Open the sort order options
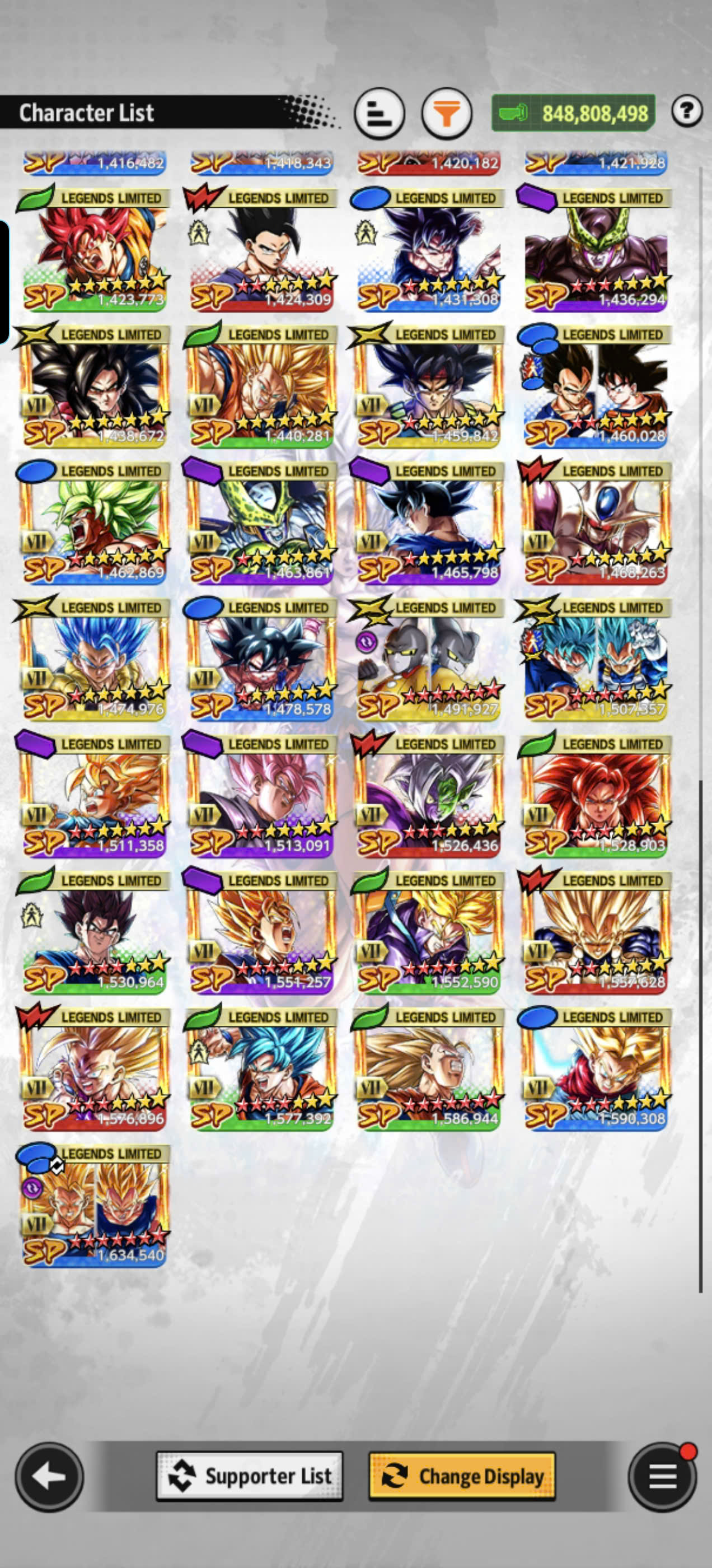The height and width of the screenshot is (1568, 712). pos(379,113)
